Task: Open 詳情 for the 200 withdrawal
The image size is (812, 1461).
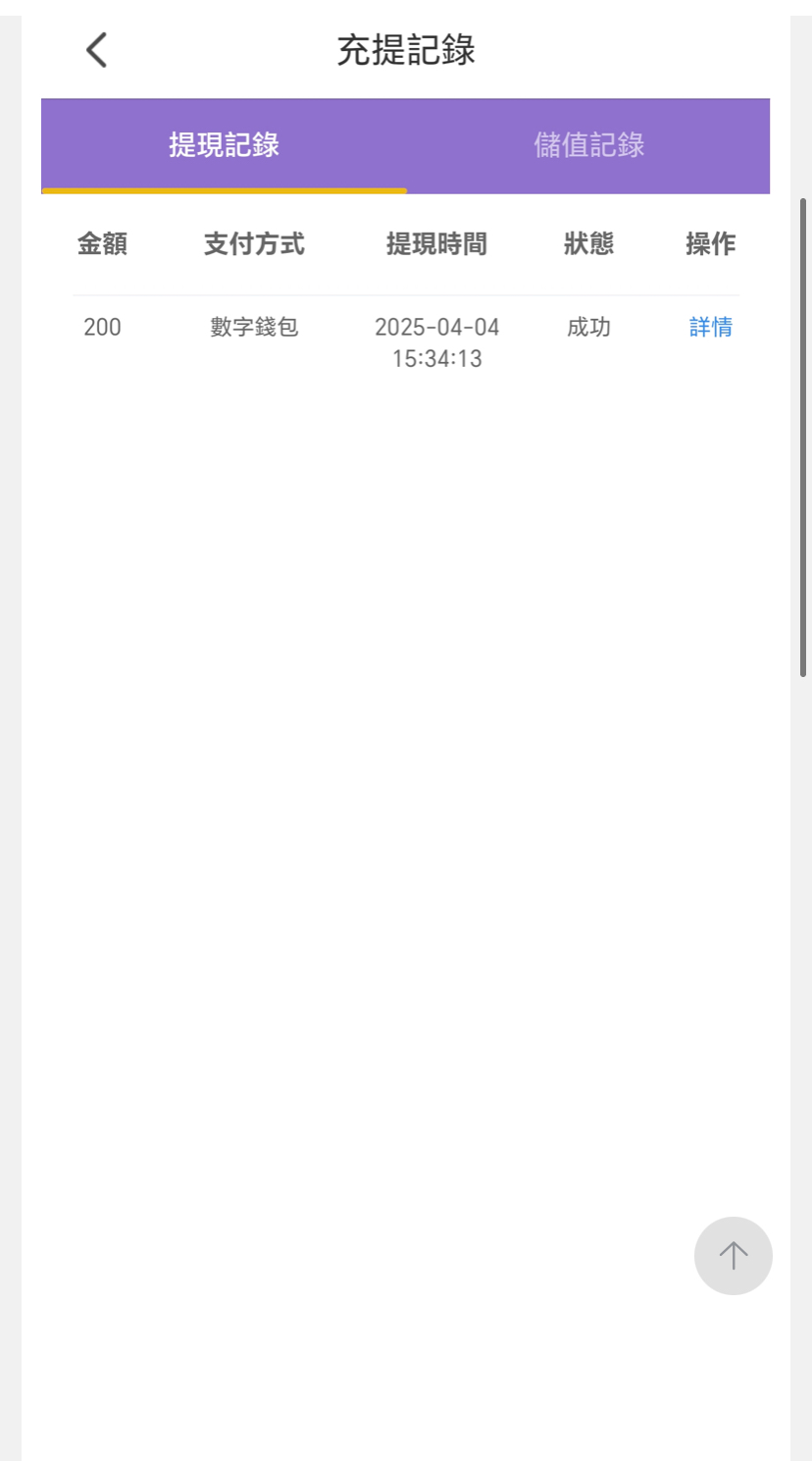Action: click(710, 328)
